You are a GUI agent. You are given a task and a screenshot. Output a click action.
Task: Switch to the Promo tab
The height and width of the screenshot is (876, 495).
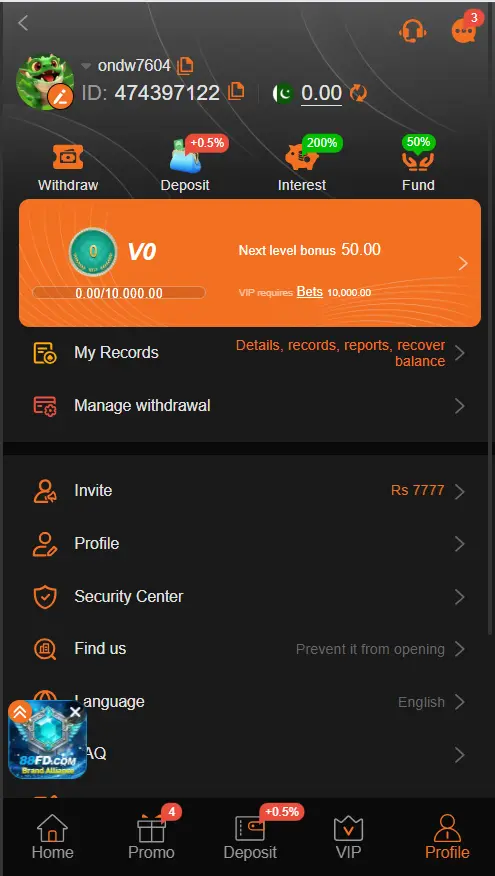click(x=151, y=837)
